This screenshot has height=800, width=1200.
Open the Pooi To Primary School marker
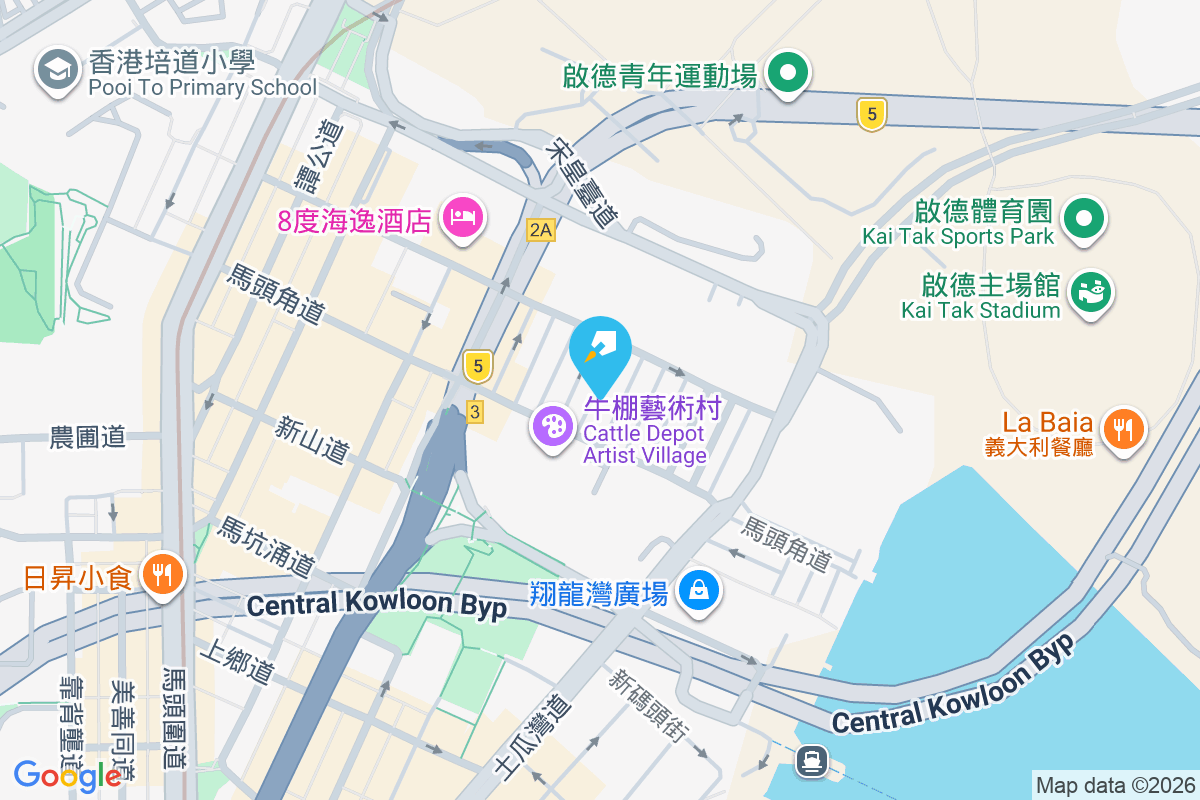(57, 69)
